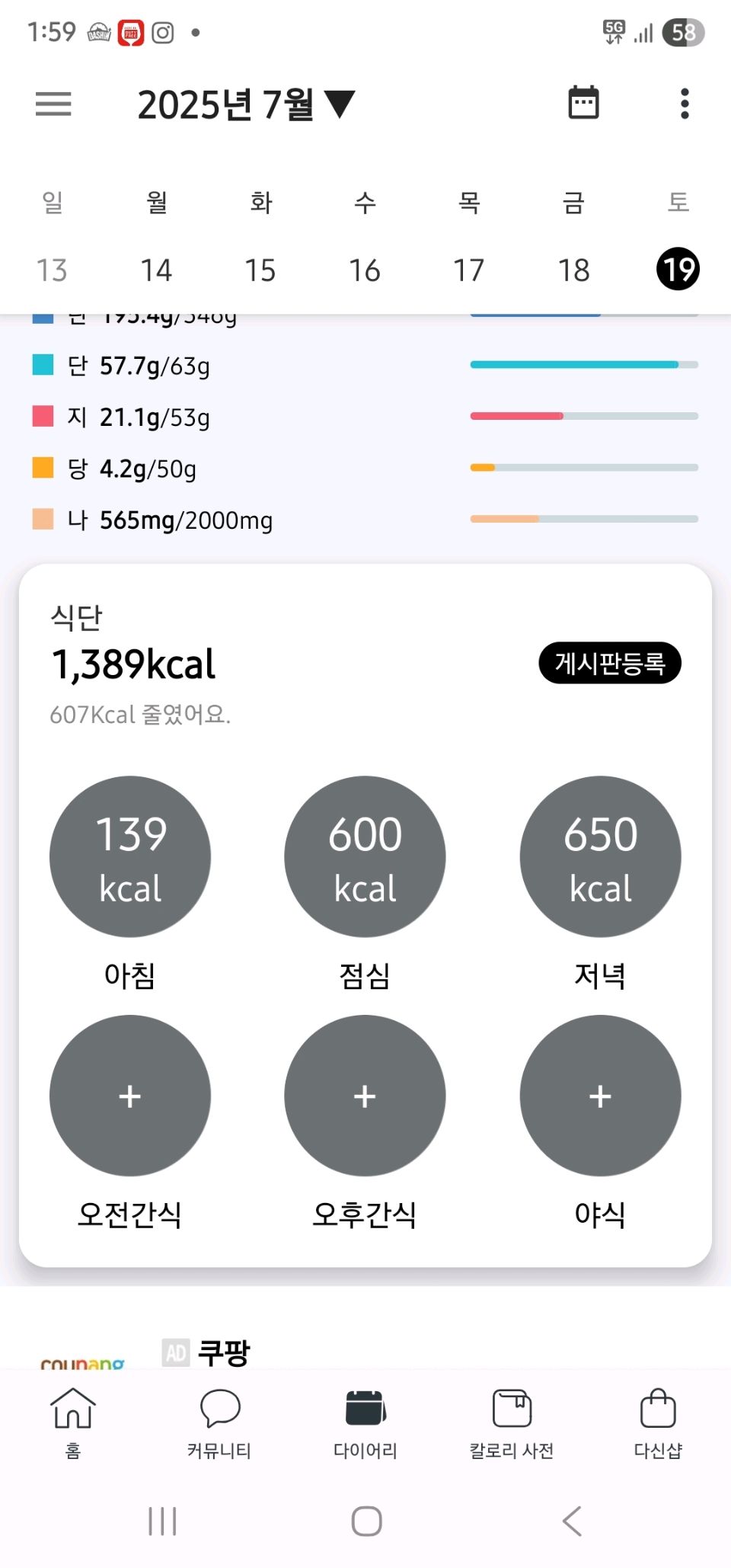Open the calendar icon in the app bar
Image resolution: width=731 pixels, height=1568 pixels.
coord(584,103)
